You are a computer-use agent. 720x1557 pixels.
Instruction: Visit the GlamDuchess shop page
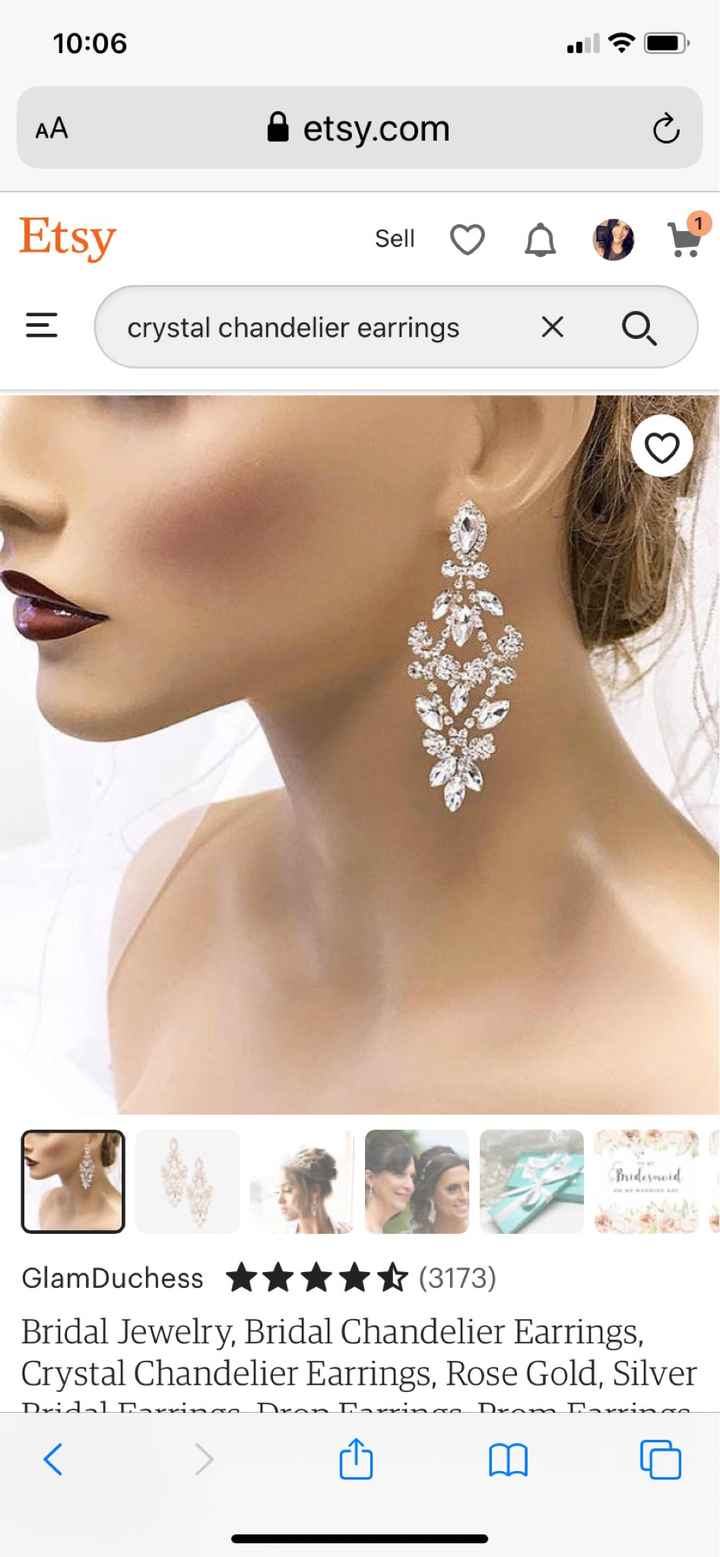coord(113,1277)
